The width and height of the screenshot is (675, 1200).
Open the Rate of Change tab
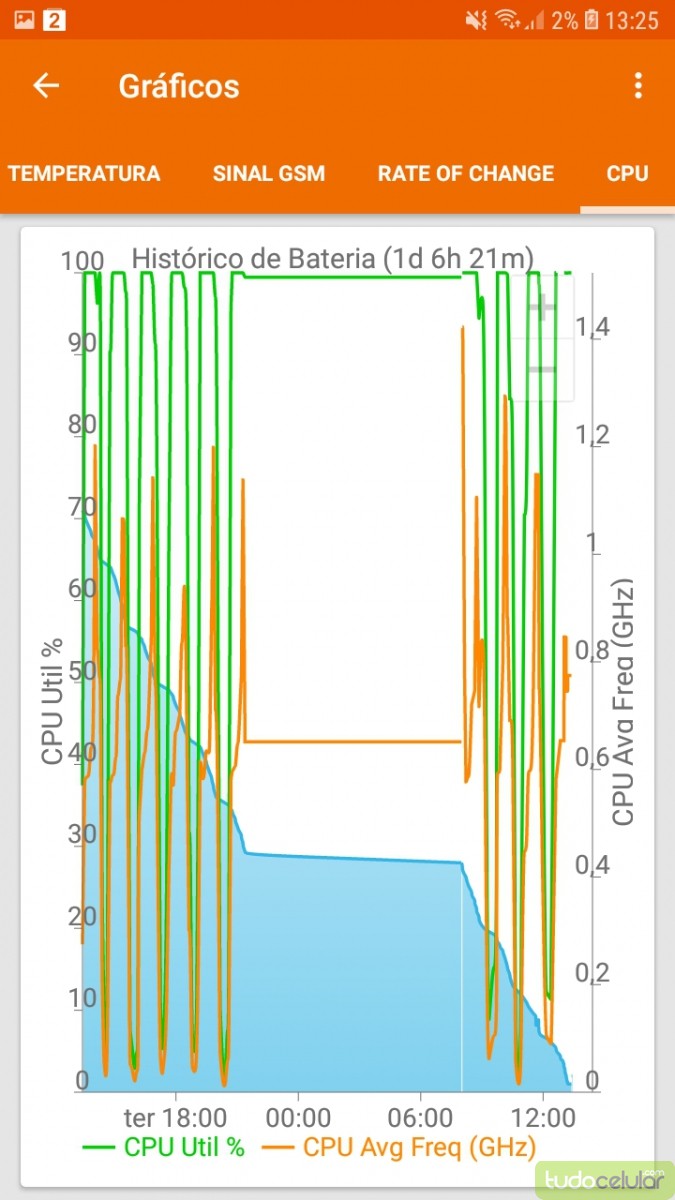pos(465,173)
